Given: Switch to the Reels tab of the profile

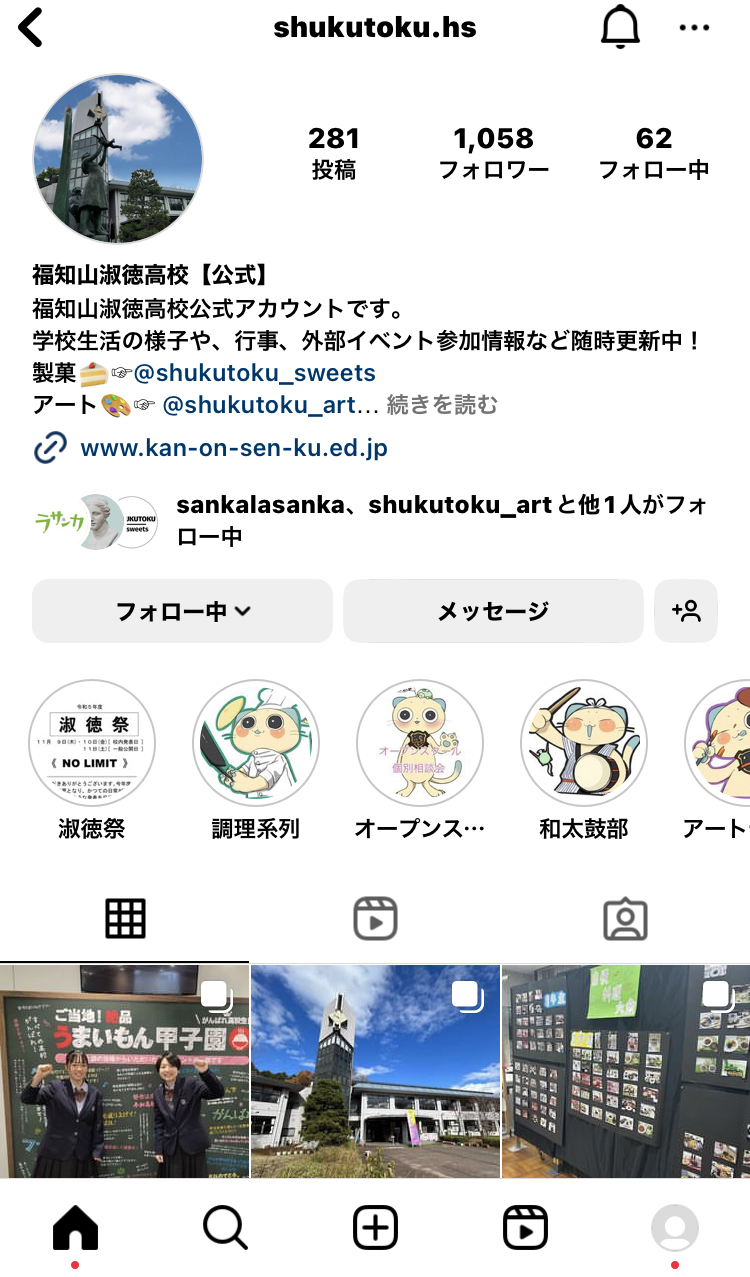Looking at the screenshot, I should pos(375,918).
